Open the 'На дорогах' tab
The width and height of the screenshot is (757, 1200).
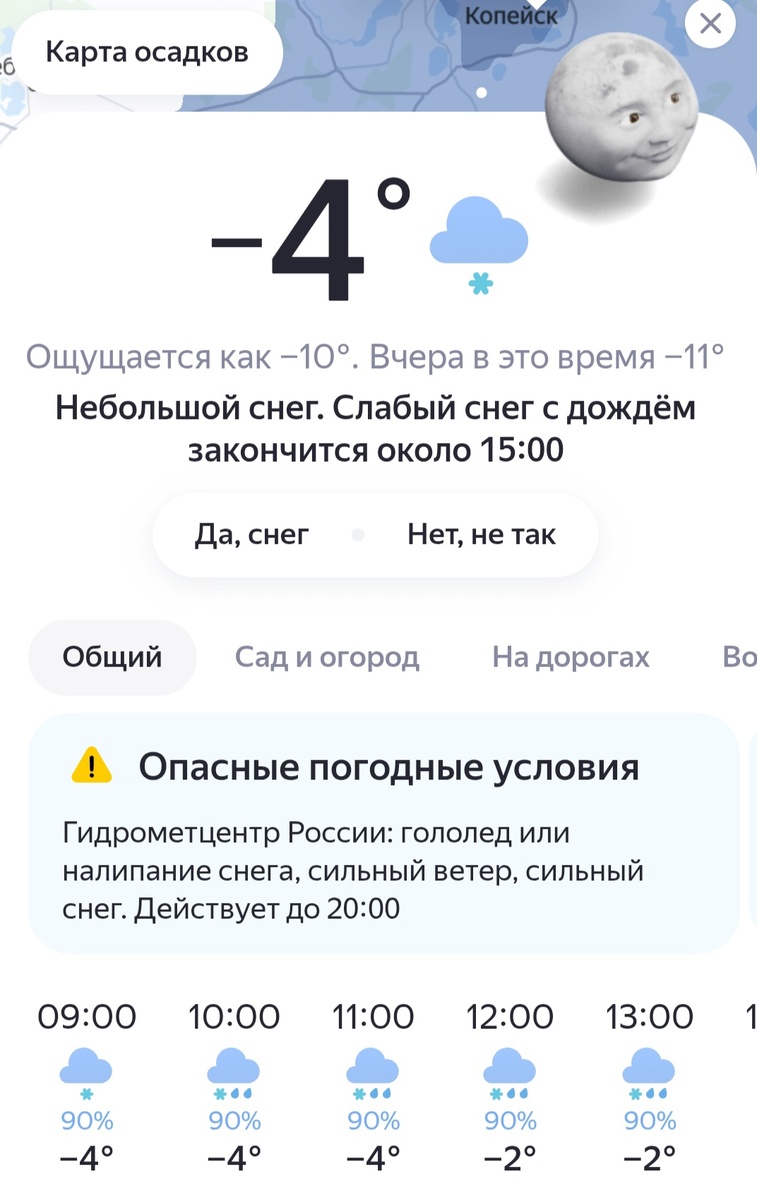click(570, 657)
